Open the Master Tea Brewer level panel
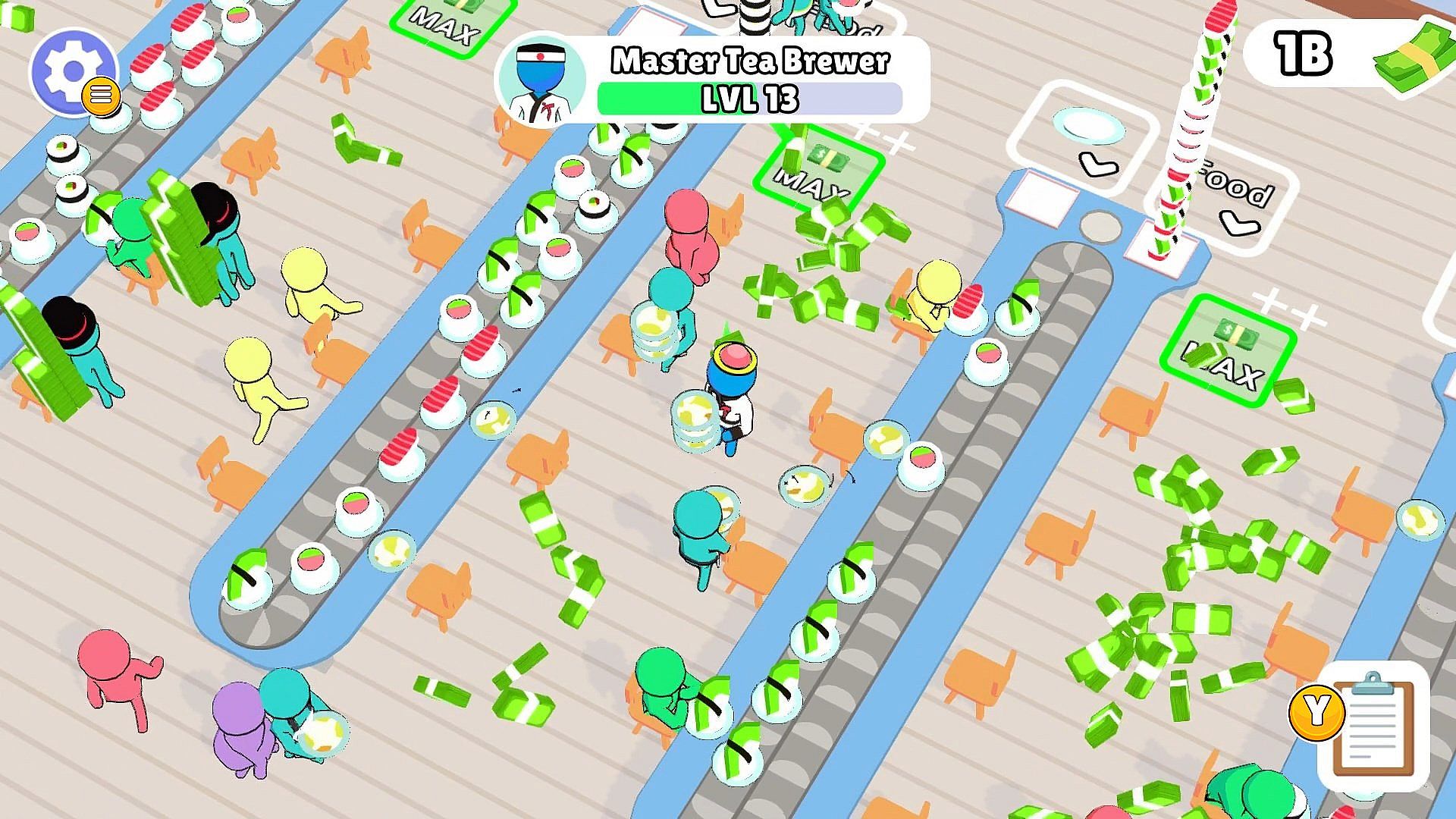This screenshot has width=1456, height=819. click(711, 79)
